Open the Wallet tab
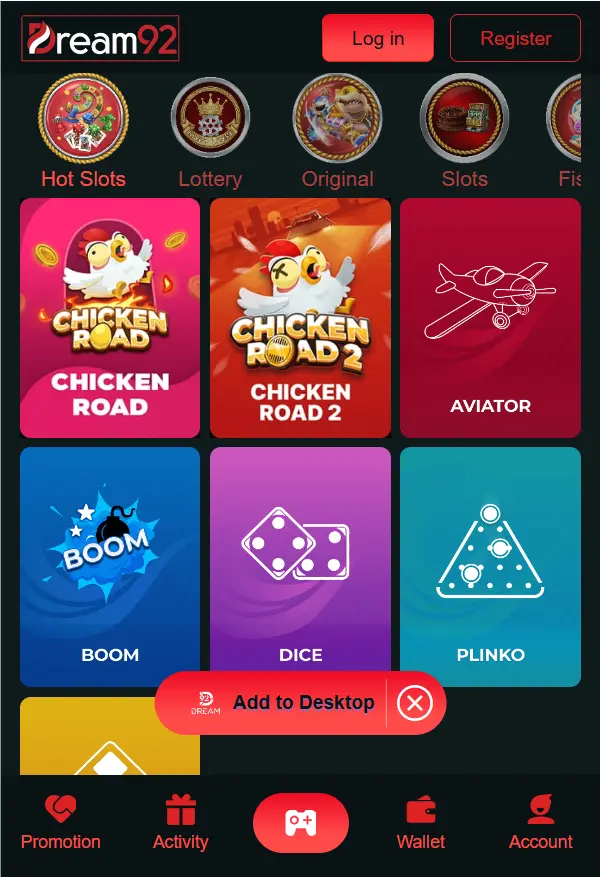Screen dimensions: 600x877 point(421,823)
